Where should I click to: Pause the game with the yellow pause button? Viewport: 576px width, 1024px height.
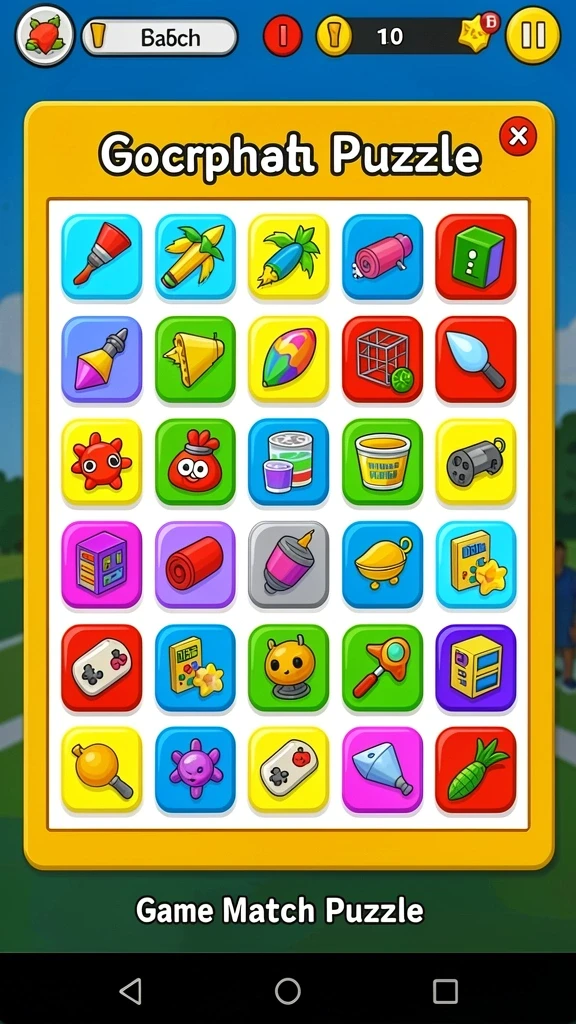pyautogui.click(x=533, y=35)
